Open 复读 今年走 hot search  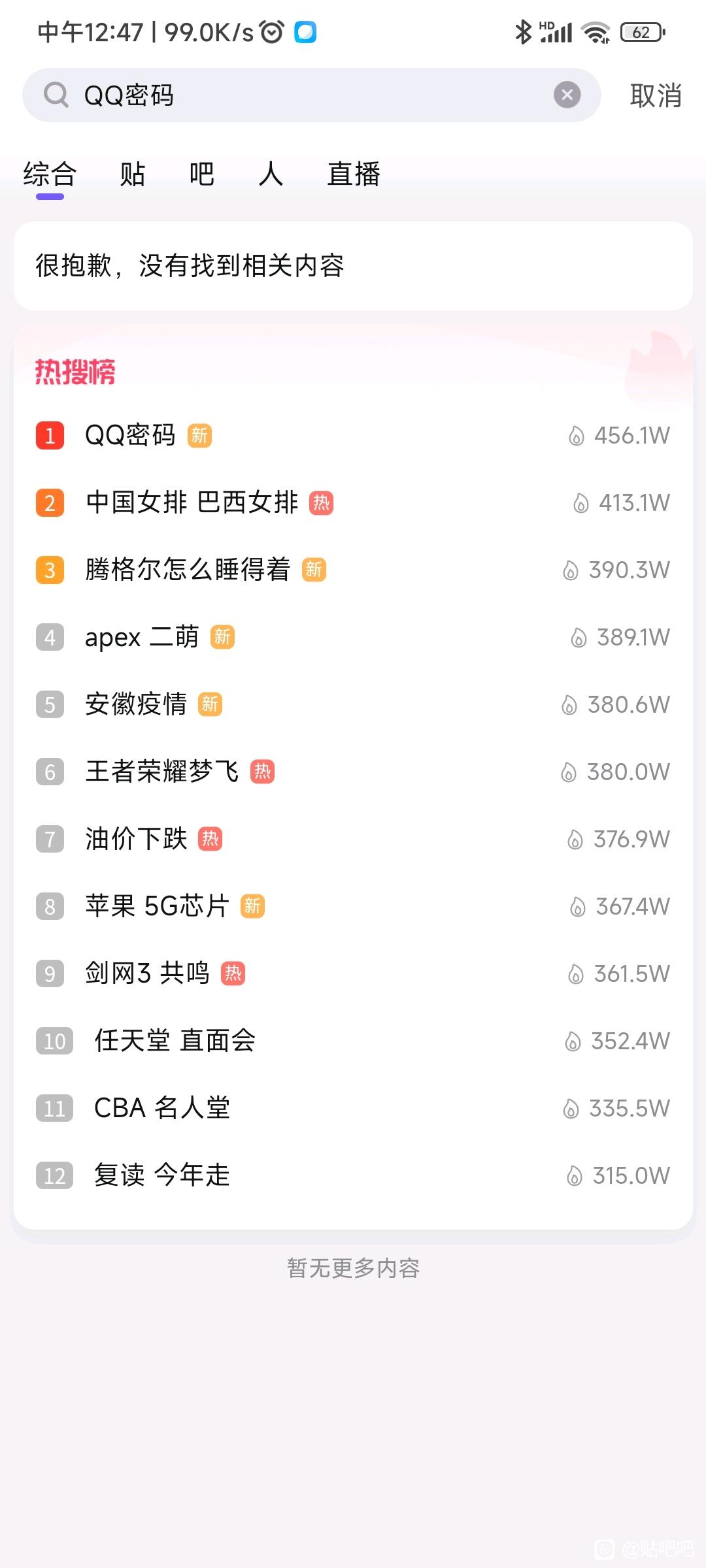tap(353, 1176)
